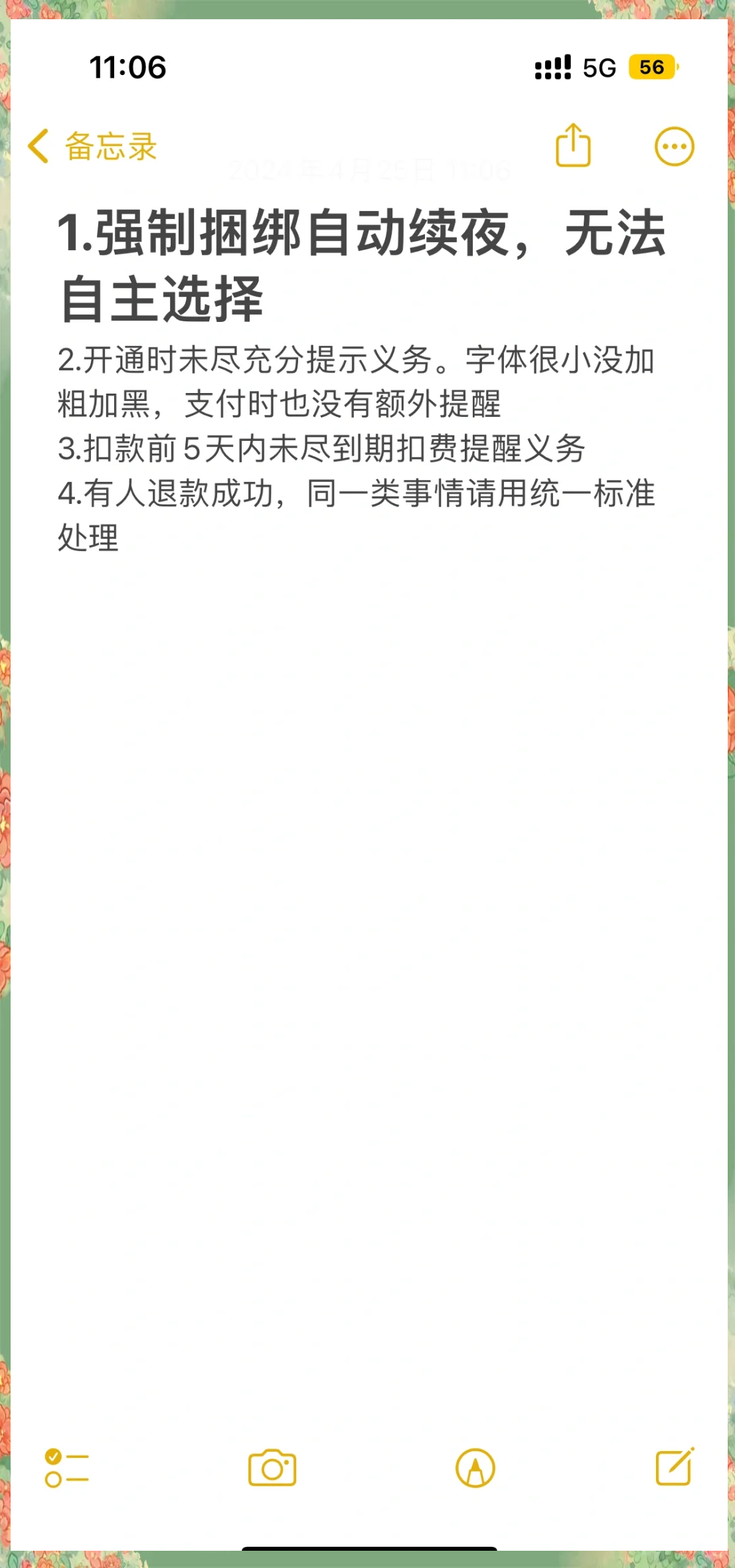Tap the cellular signal bars icon
This screenshot has height=1568, width=735.
(551, 66)
